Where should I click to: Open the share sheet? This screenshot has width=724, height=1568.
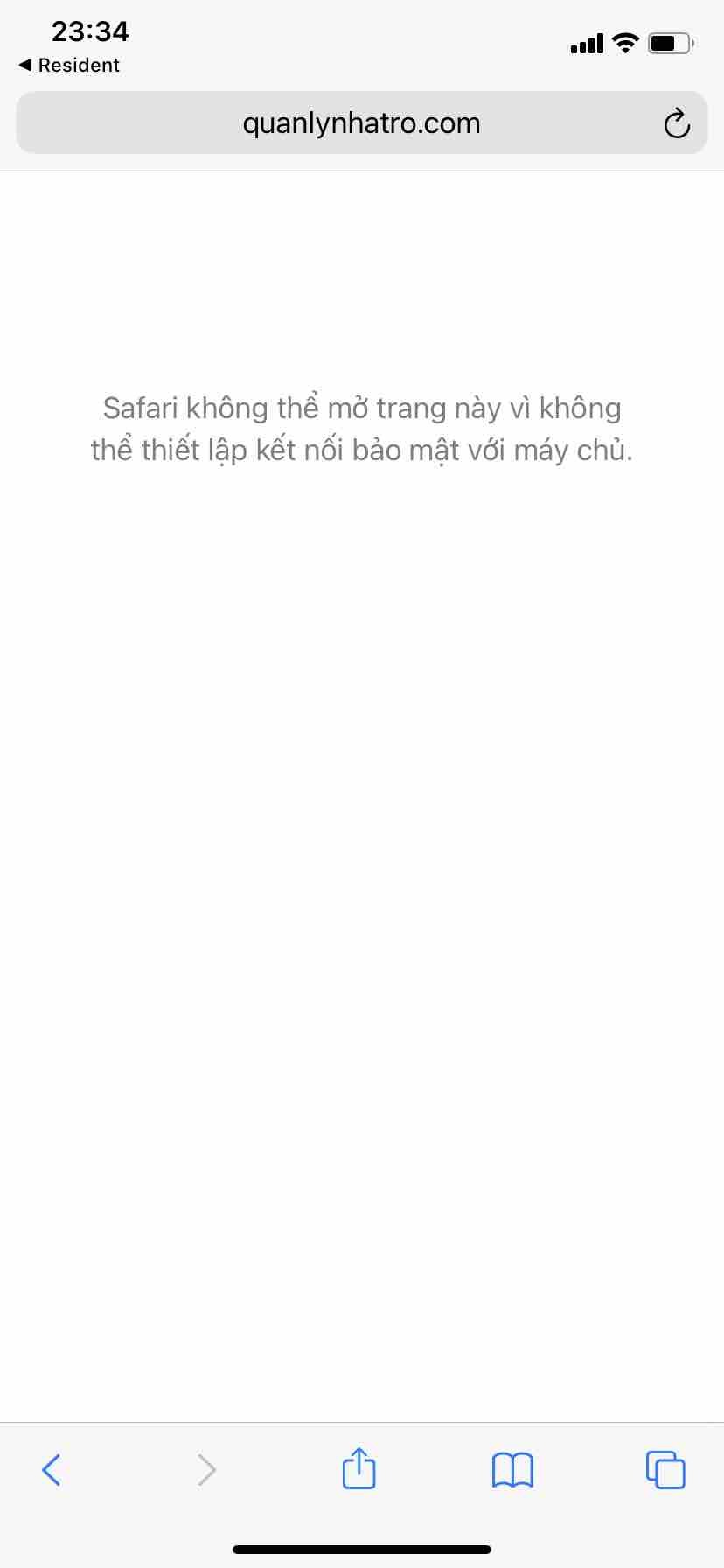click(x=359, y=1468)
